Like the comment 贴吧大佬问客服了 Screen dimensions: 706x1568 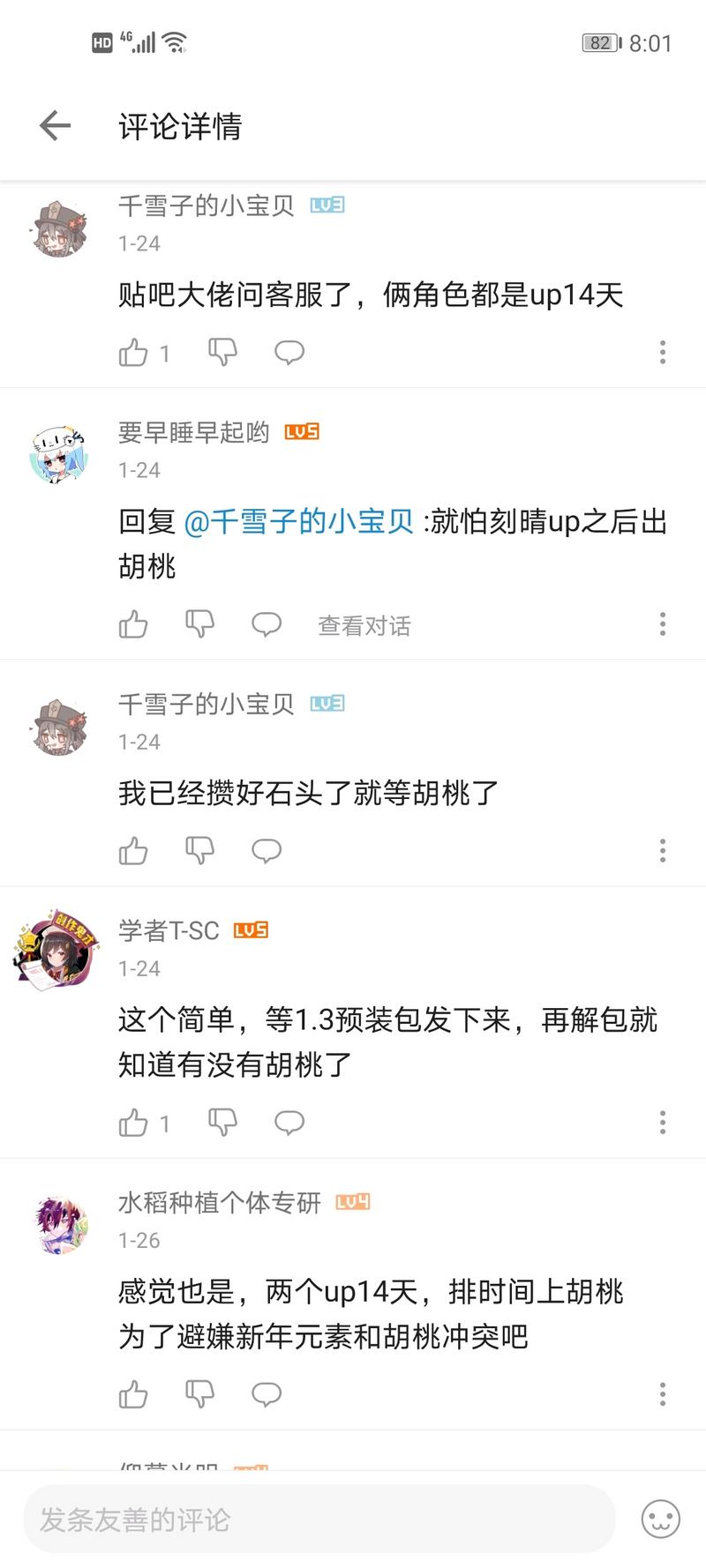point(133,353)
